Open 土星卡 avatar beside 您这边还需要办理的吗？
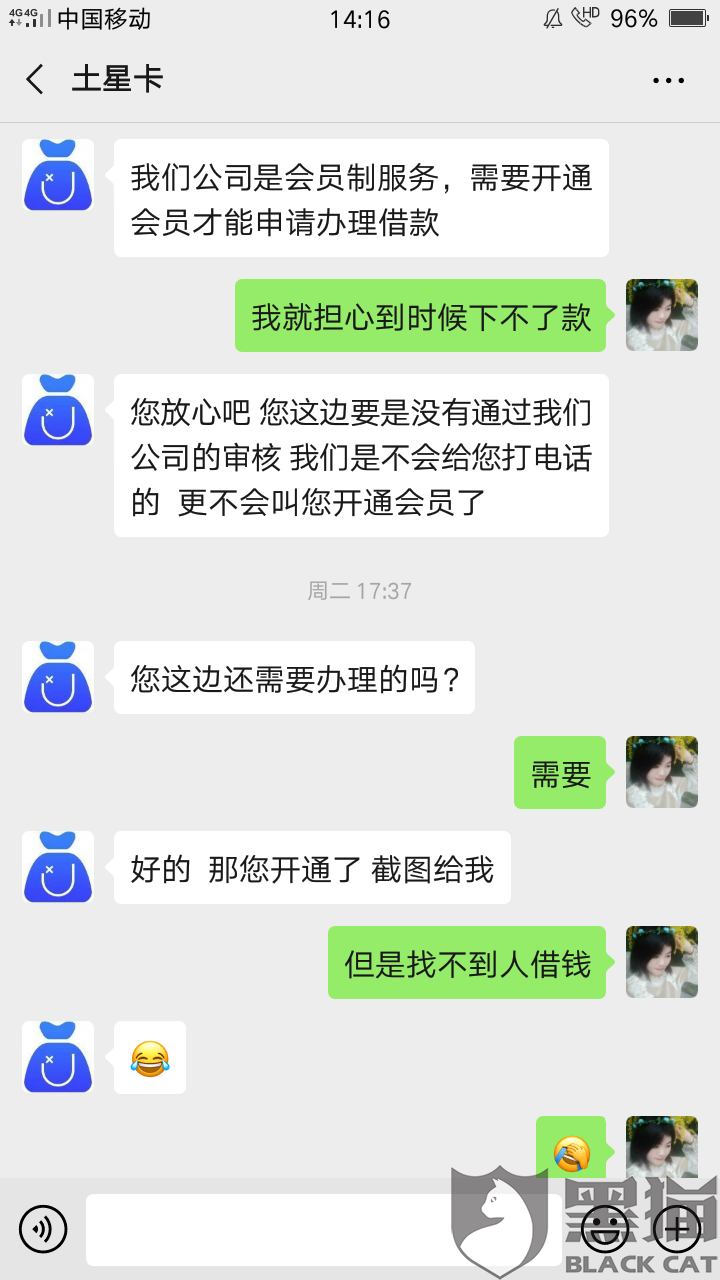 pos(58,677)
